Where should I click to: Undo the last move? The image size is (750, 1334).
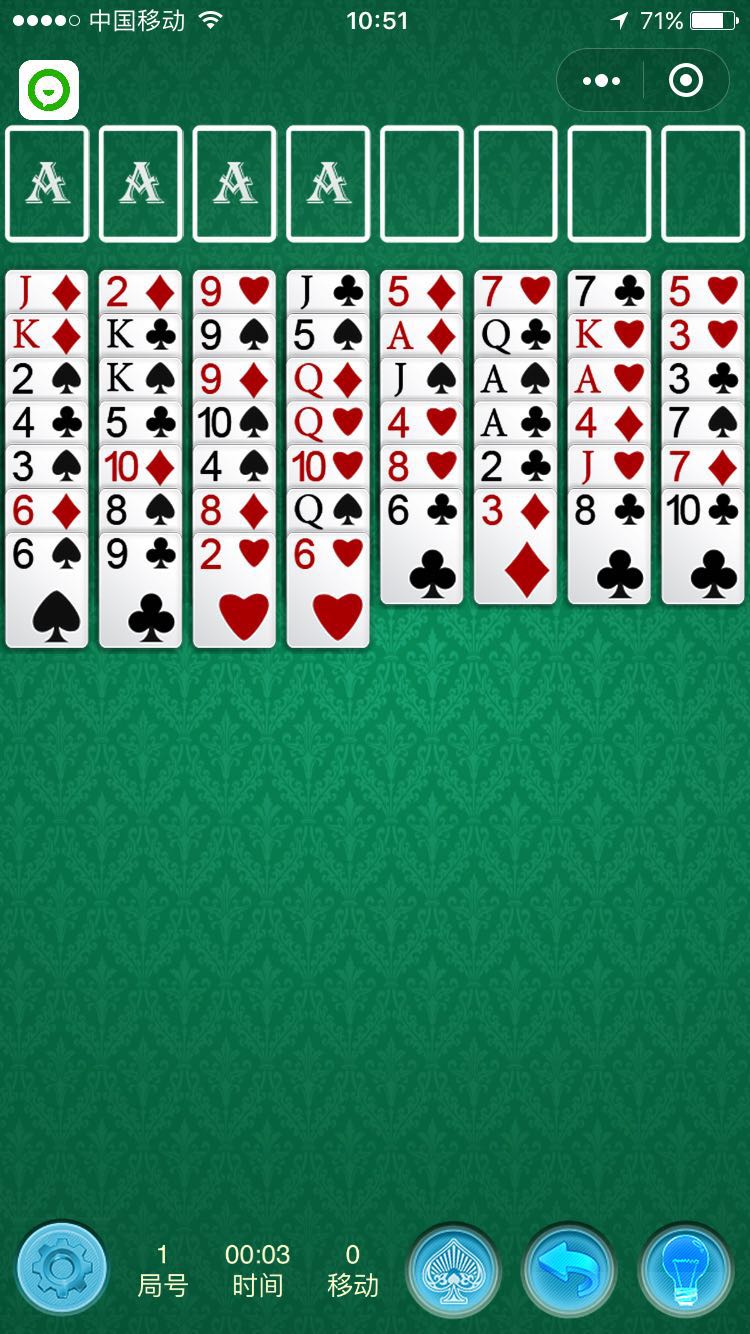click(x=569, y=1270)
